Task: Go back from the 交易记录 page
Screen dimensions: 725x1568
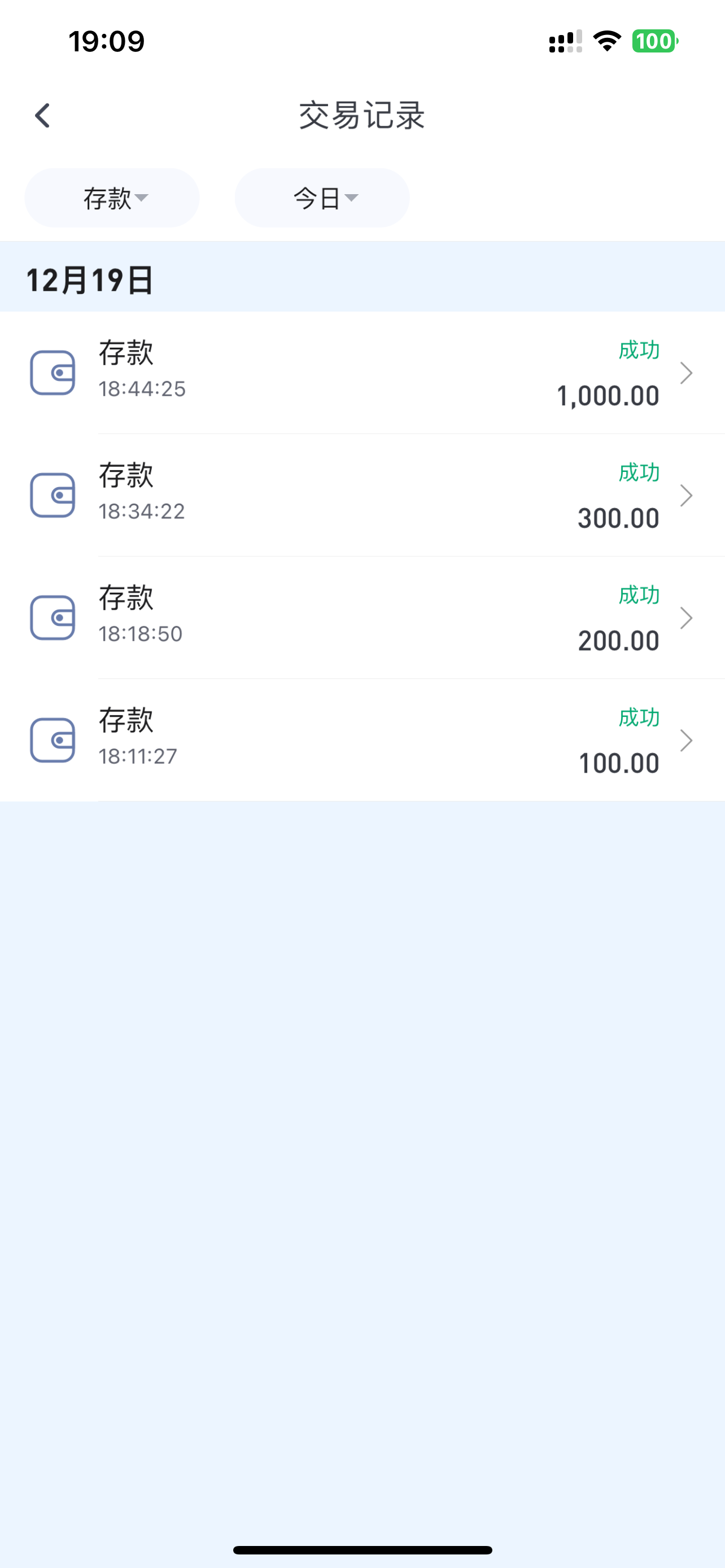Action: click(x=42, y=116)
